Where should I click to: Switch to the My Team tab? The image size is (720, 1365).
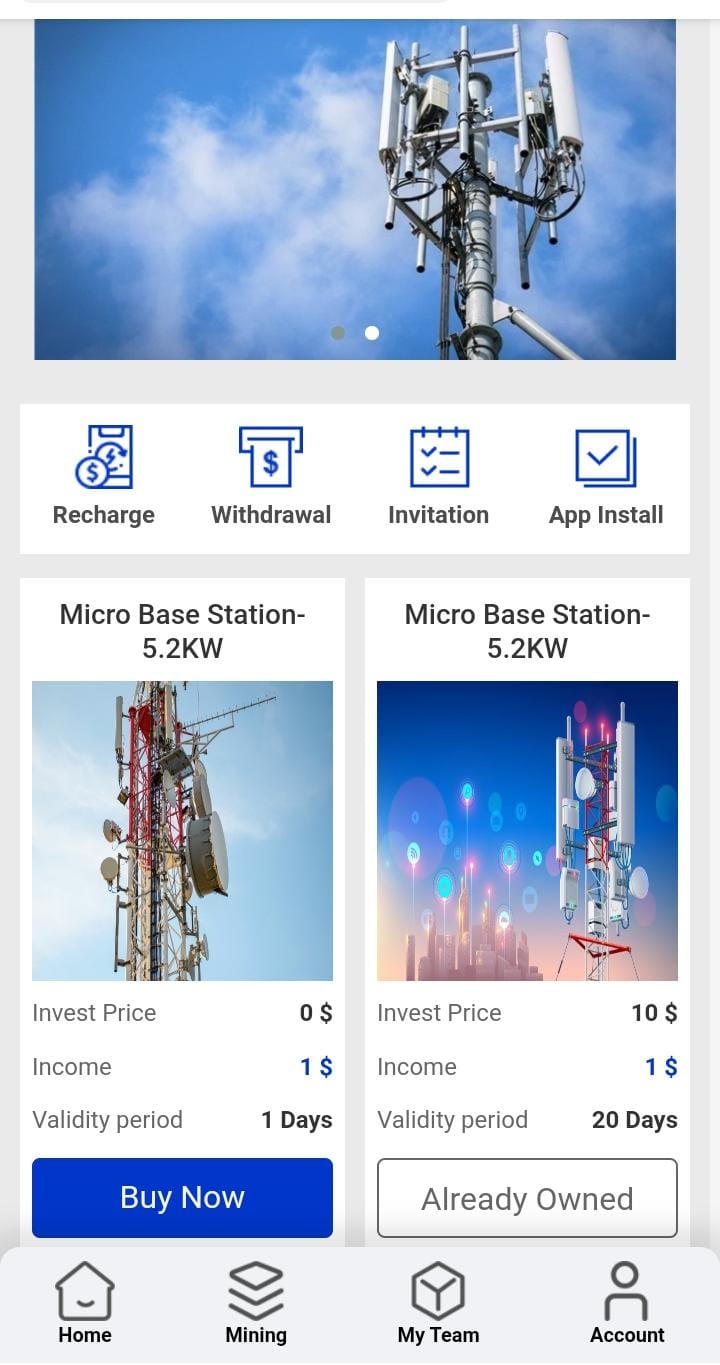click(438, 1303)
